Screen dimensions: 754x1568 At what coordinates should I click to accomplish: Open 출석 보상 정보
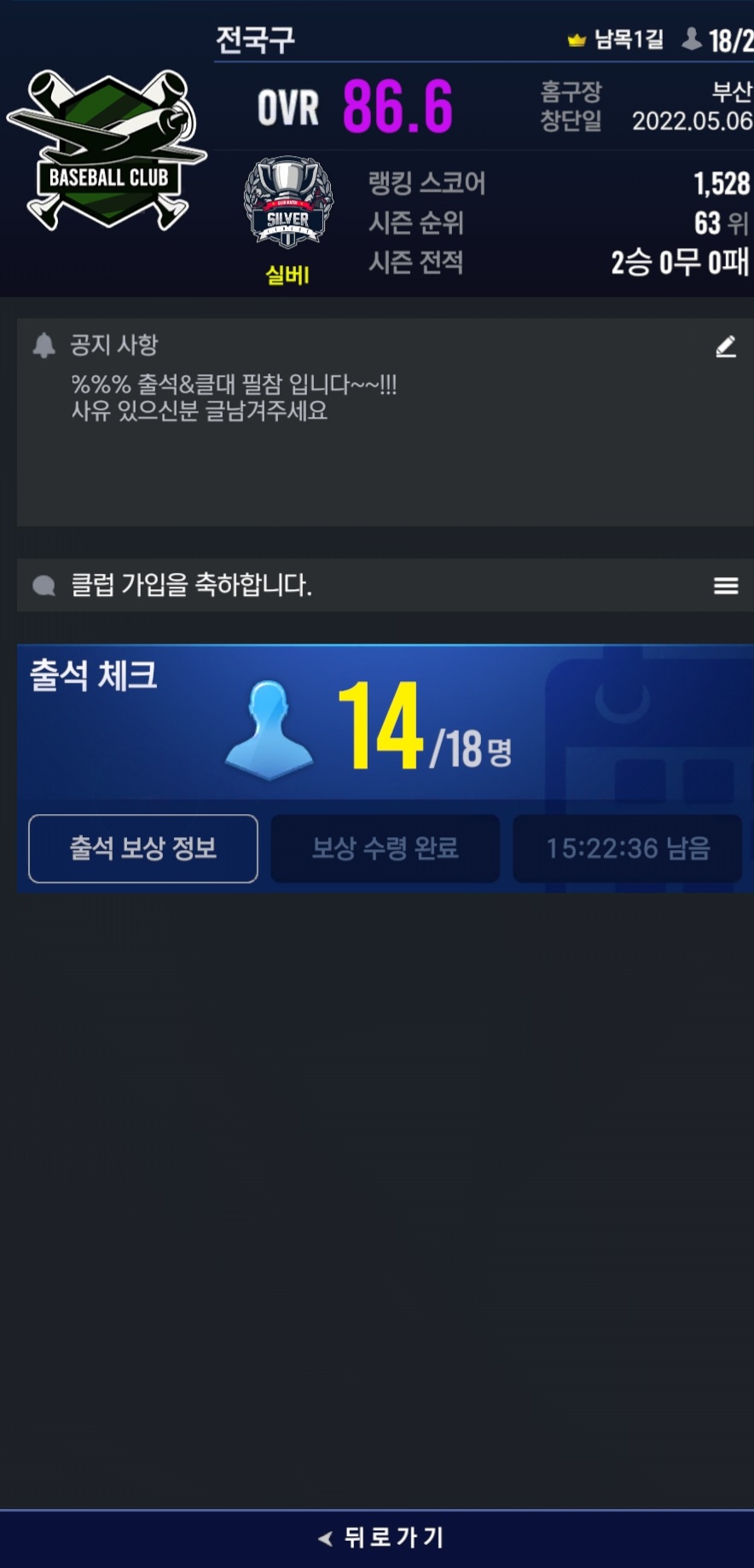[x=143, y=848]
